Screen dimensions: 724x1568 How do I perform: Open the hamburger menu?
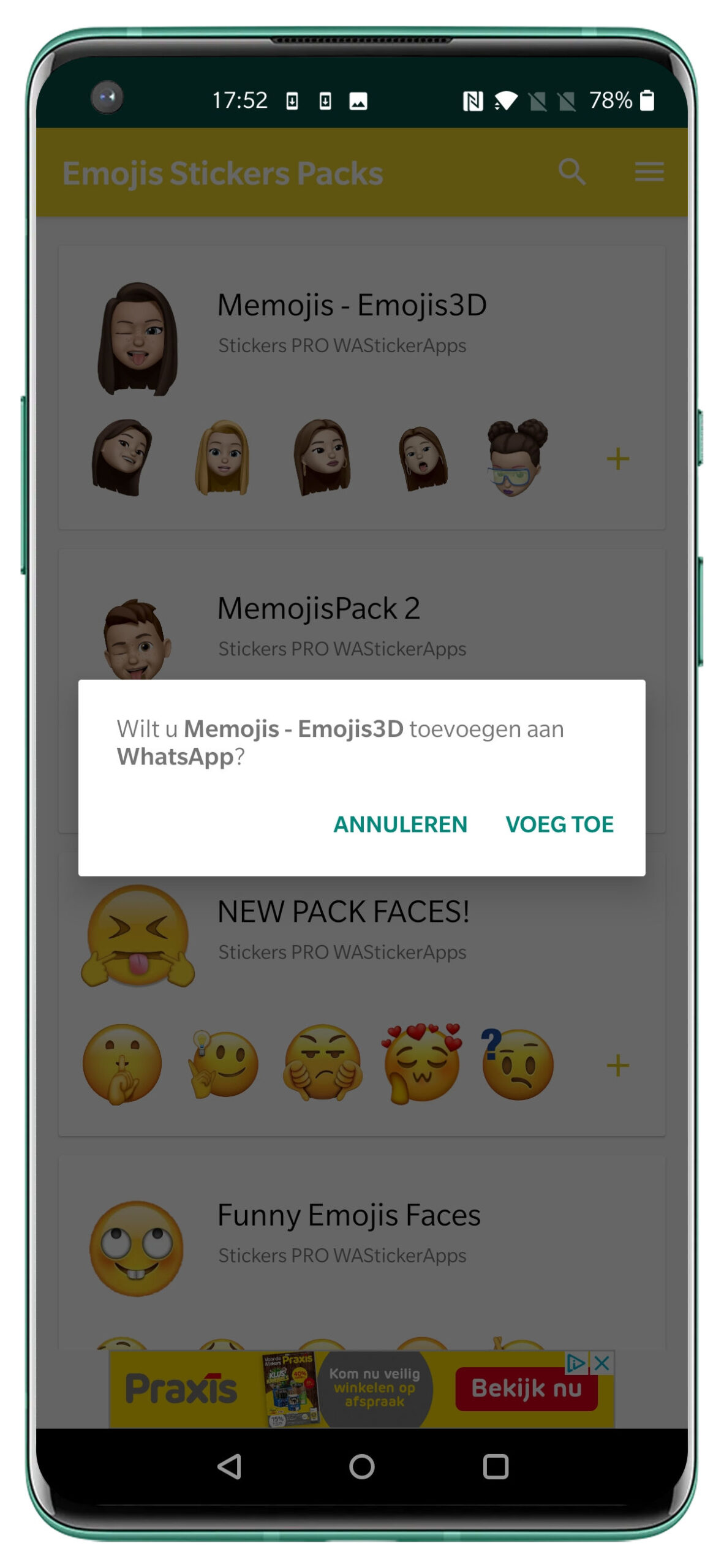[649, 171]
